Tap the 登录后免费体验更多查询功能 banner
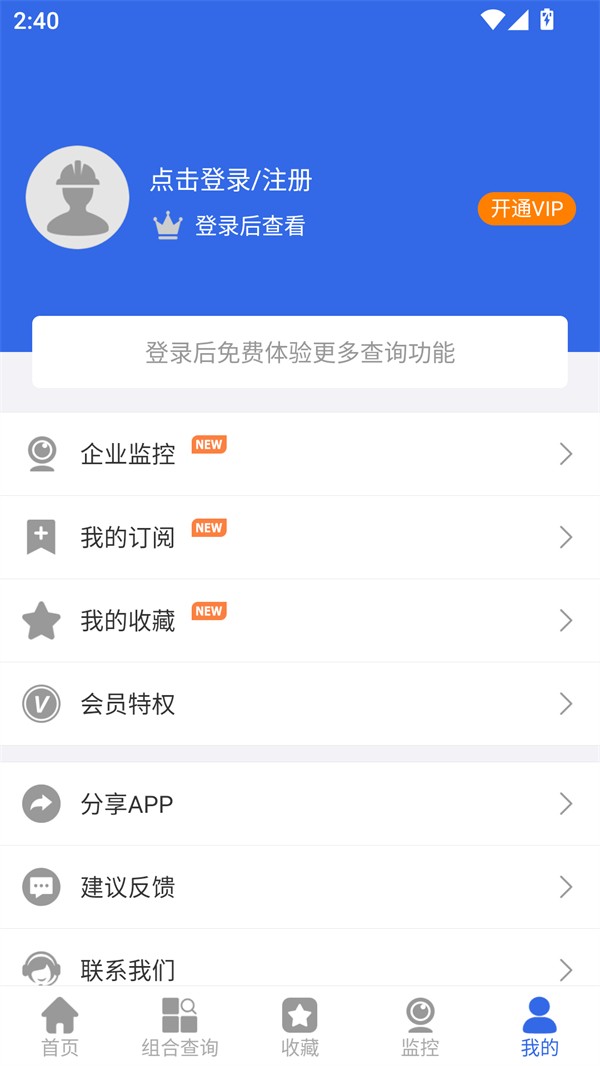Viewport: 600px width, 1066px height. (300, 352)
